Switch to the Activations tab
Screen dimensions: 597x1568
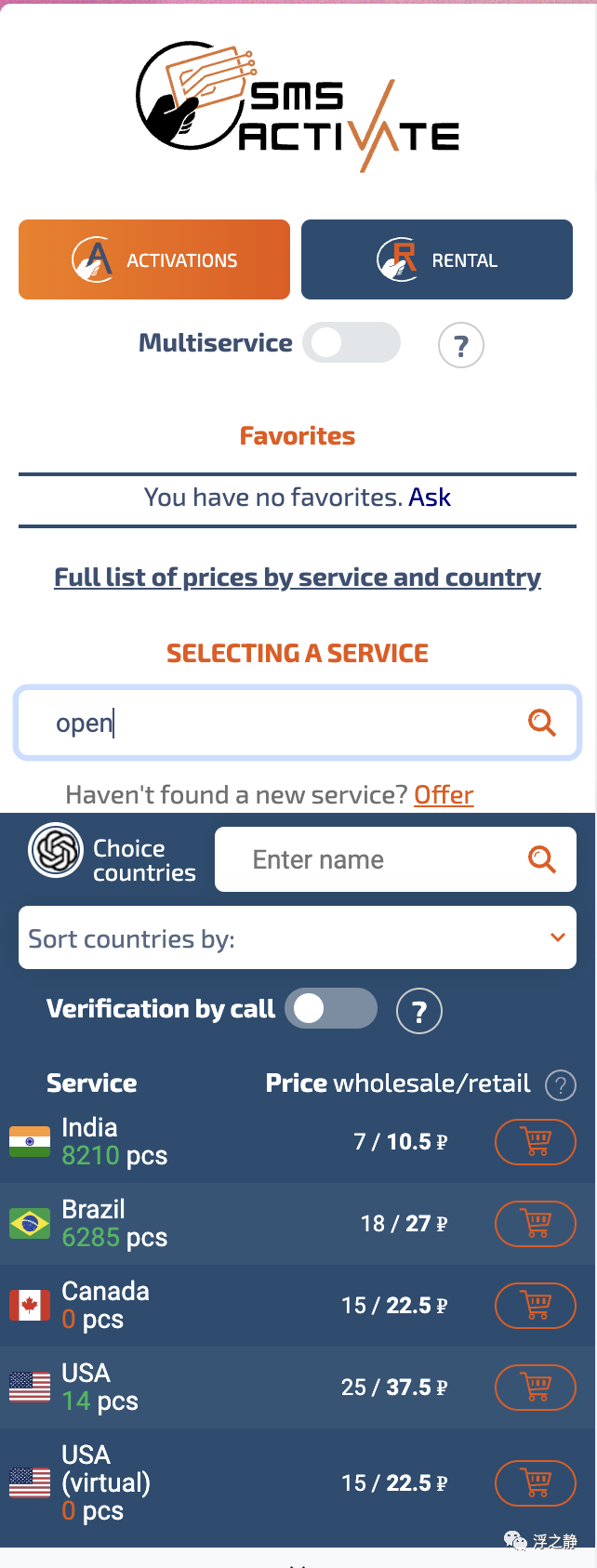[x=154, y=259]
